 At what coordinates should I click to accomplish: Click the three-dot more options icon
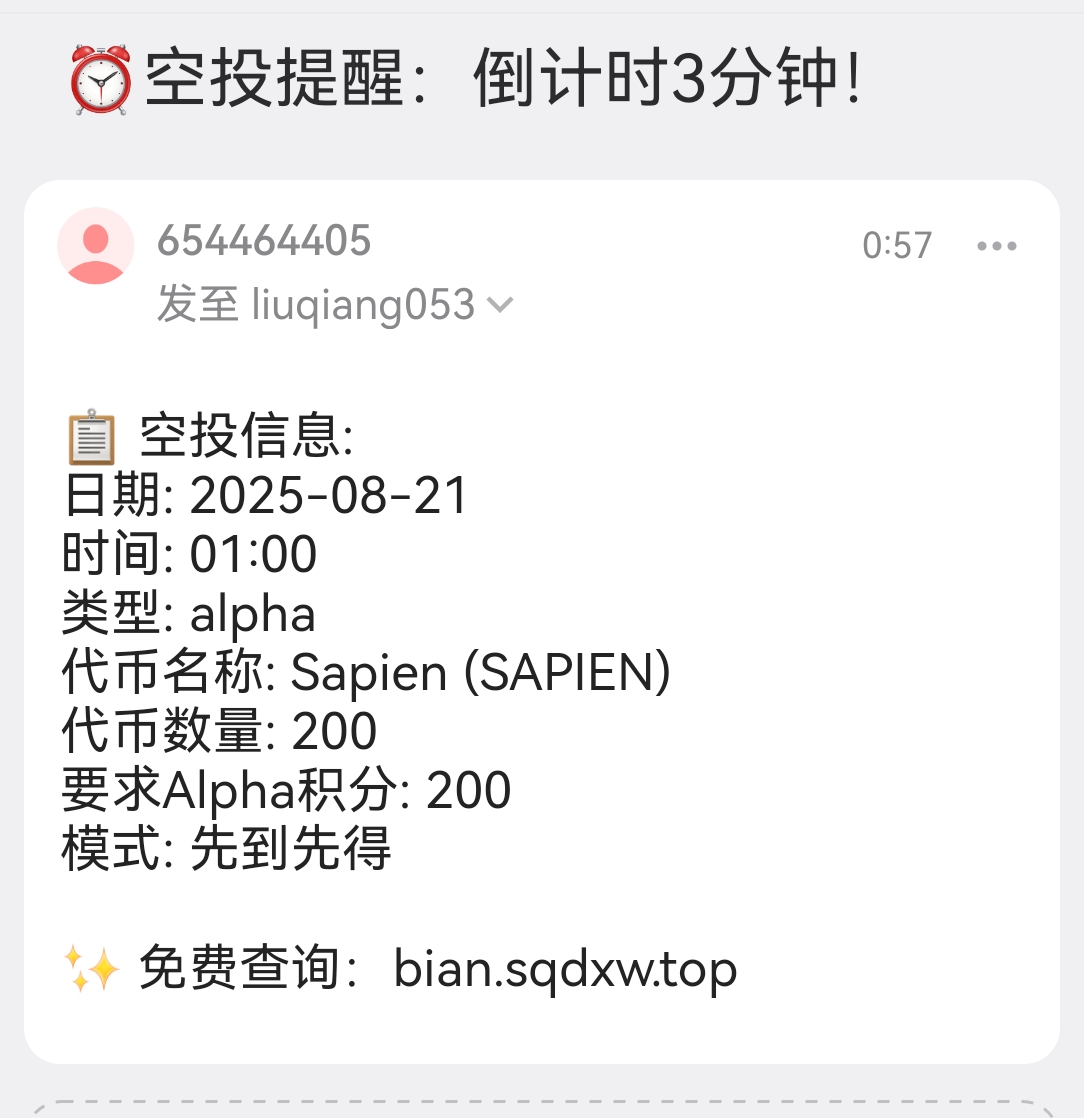(998, 245)
